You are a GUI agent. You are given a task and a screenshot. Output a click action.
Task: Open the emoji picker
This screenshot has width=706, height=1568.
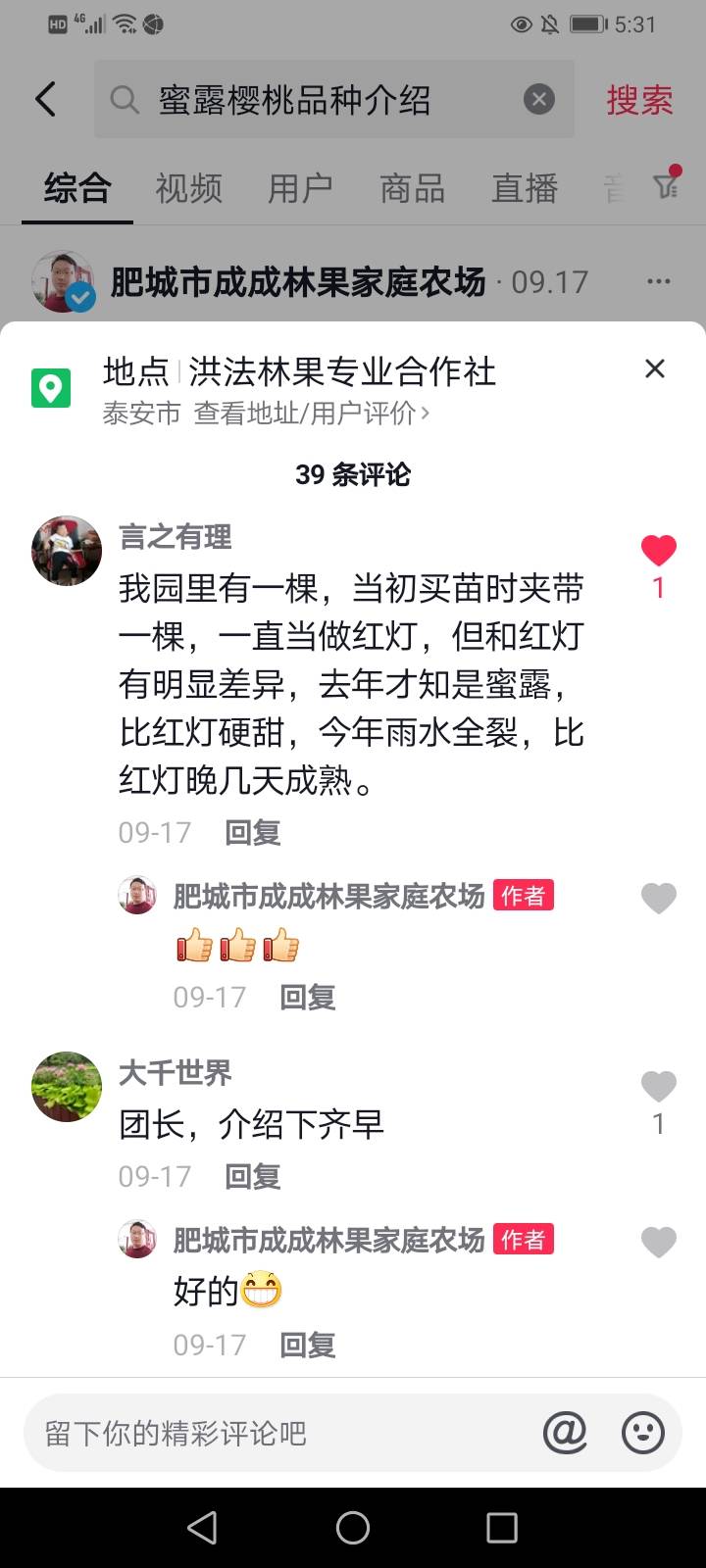(643, 1433)
